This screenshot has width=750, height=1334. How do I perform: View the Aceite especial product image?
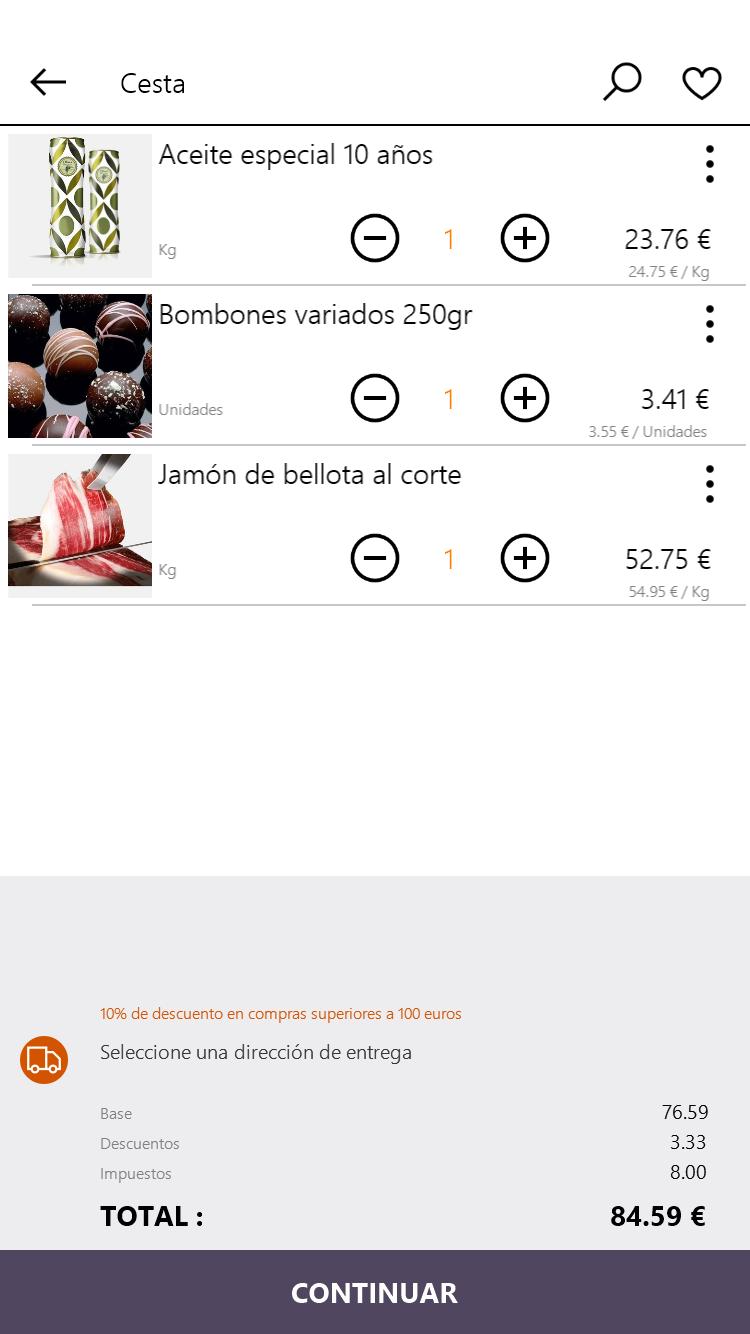coord(80,206)
